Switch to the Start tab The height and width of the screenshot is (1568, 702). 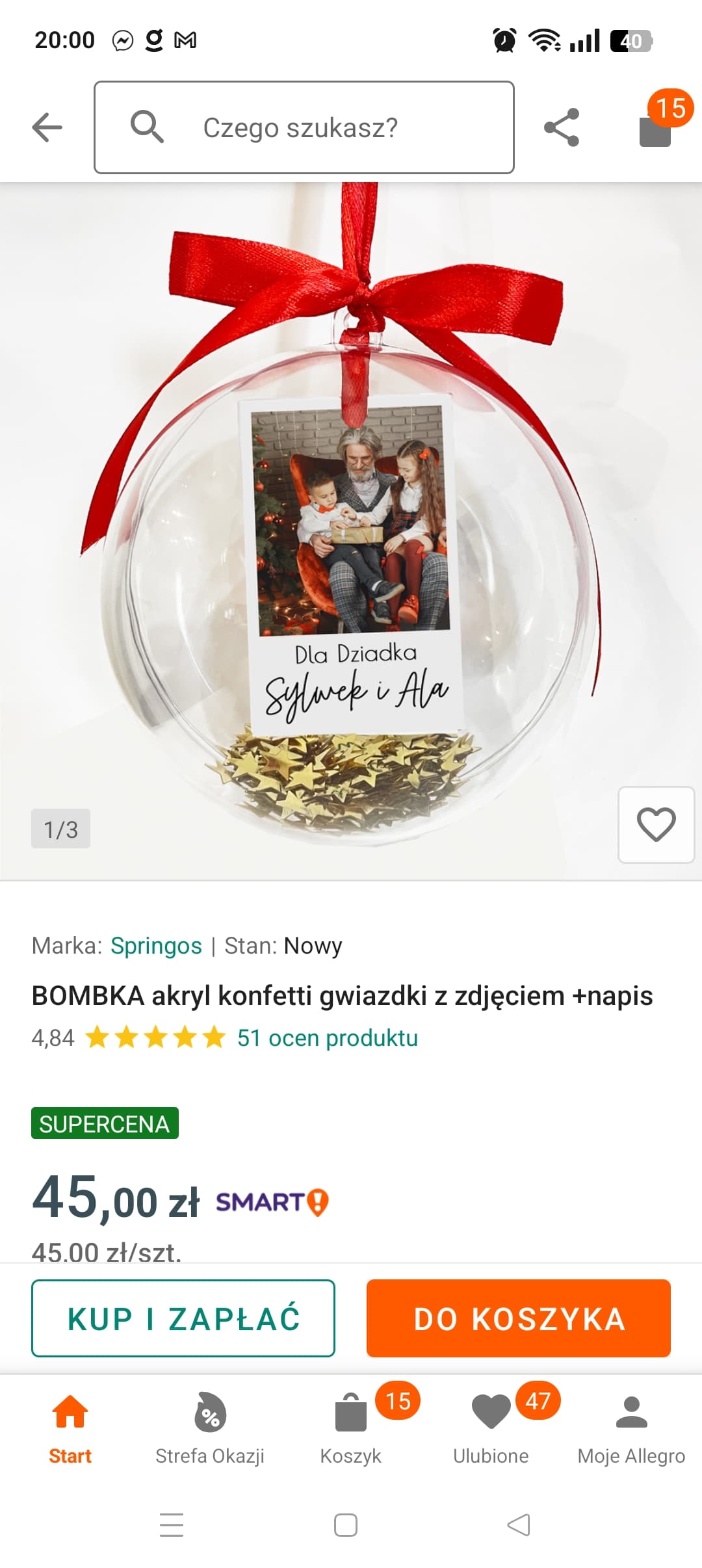click(70, 1427)
